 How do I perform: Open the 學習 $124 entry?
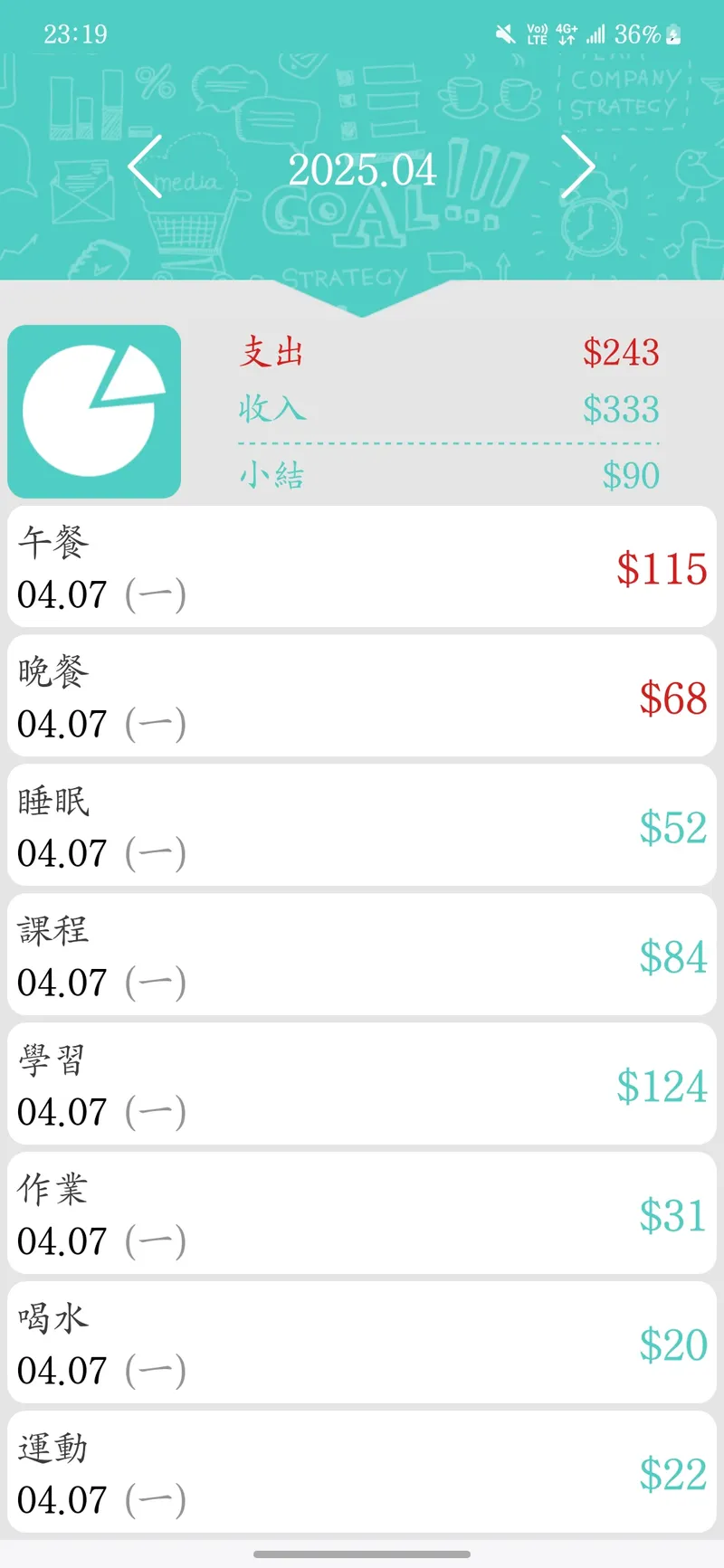tap(362, 1085)
